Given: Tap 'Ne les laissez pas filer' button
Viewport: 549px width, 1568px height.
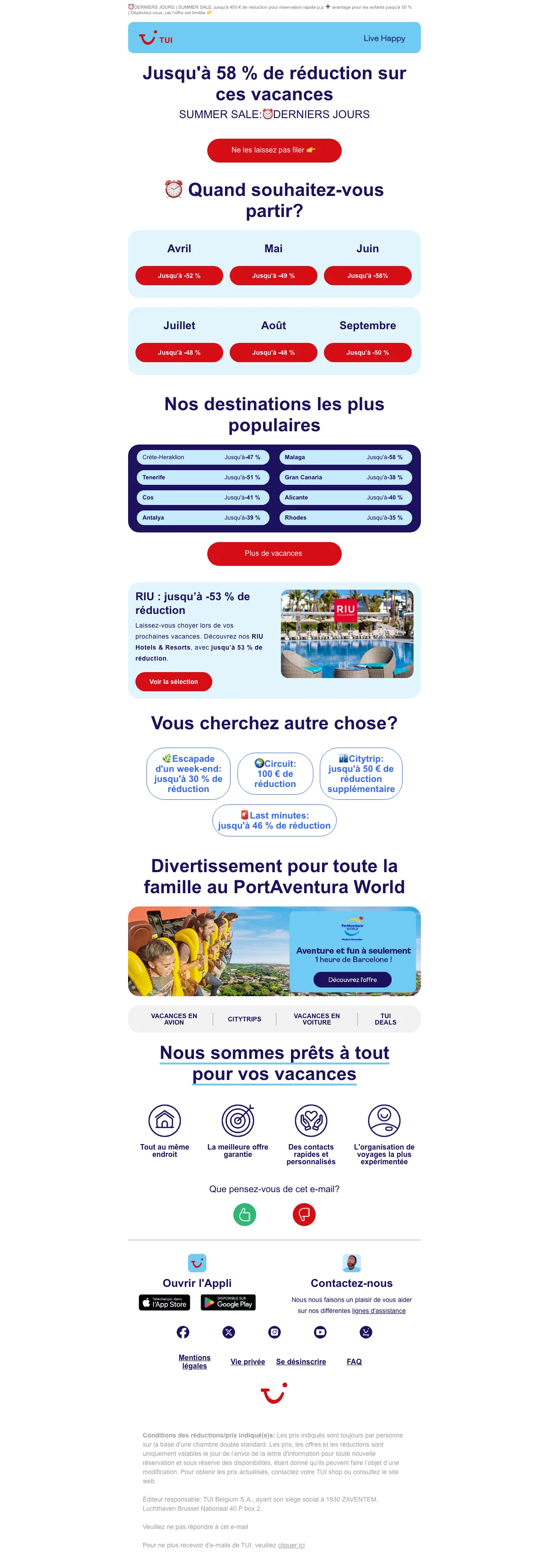Looking at the screenshot, I should coord(274,150).
